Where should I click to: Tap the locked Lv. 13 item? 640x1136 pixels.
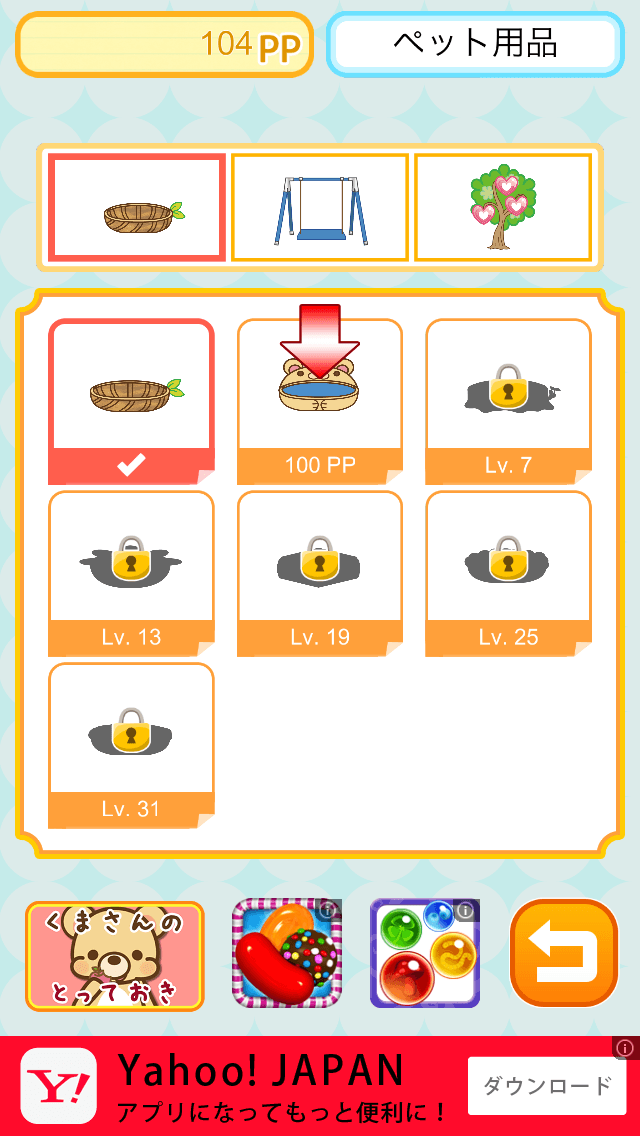131,572
